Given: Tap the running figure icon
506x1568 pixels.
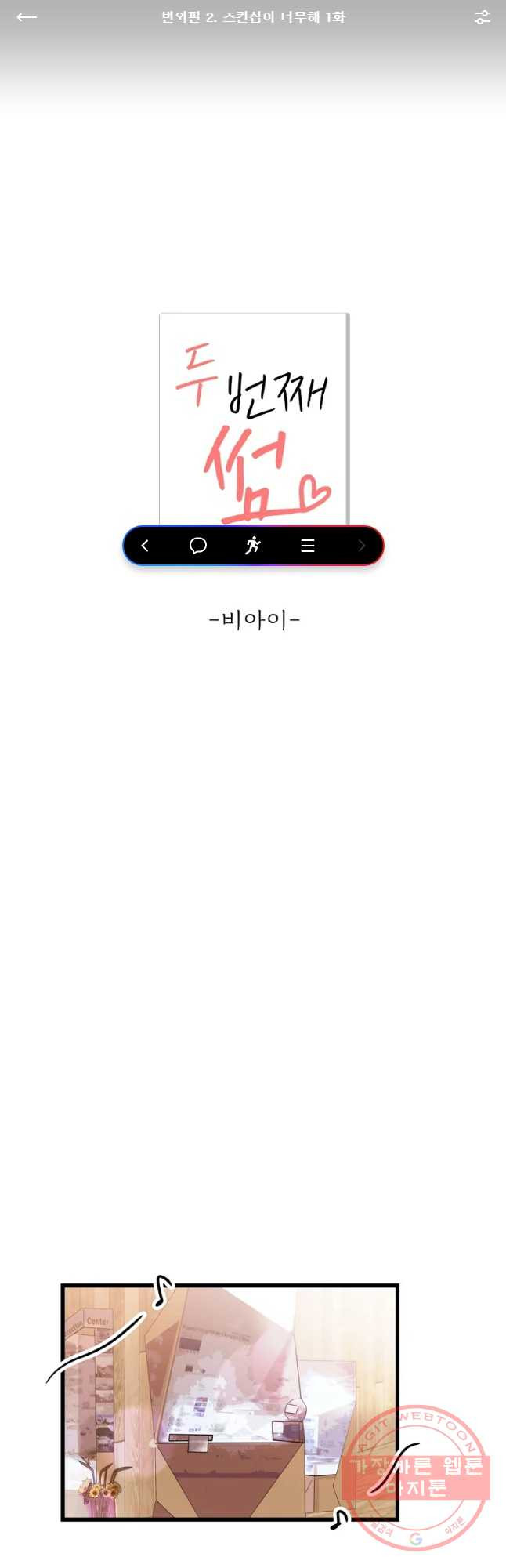Looking at the screenshot, I should 252,546.
